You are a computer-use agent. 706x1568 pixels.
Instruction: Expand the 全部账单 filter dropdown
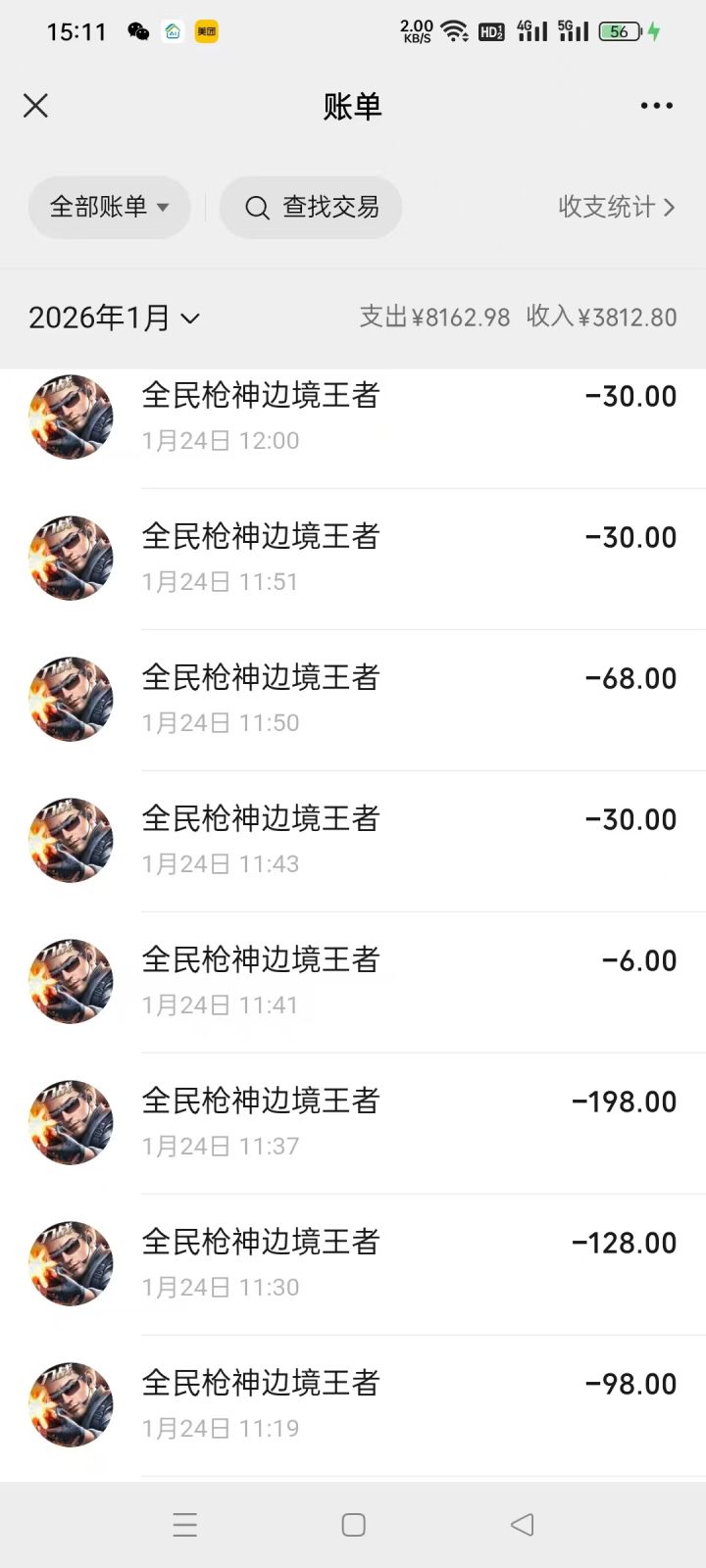click(x=109, y=207)
